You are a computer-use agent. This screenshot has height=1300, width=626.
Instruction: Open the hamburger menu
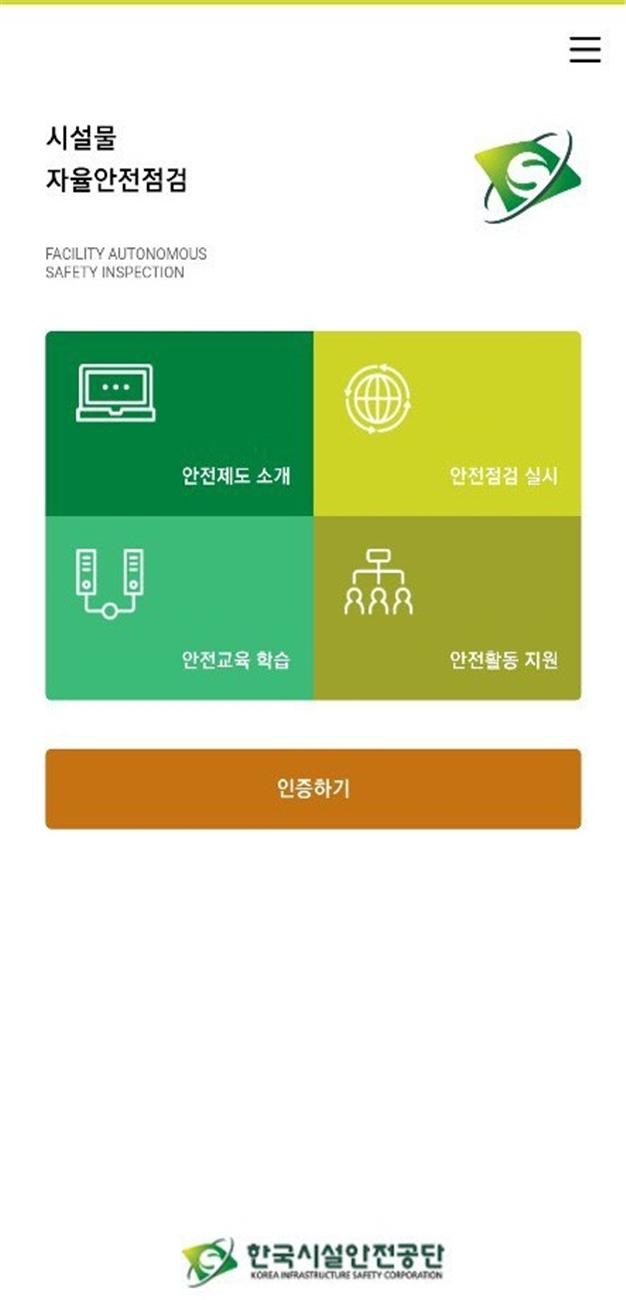click(x=585, y=49)
